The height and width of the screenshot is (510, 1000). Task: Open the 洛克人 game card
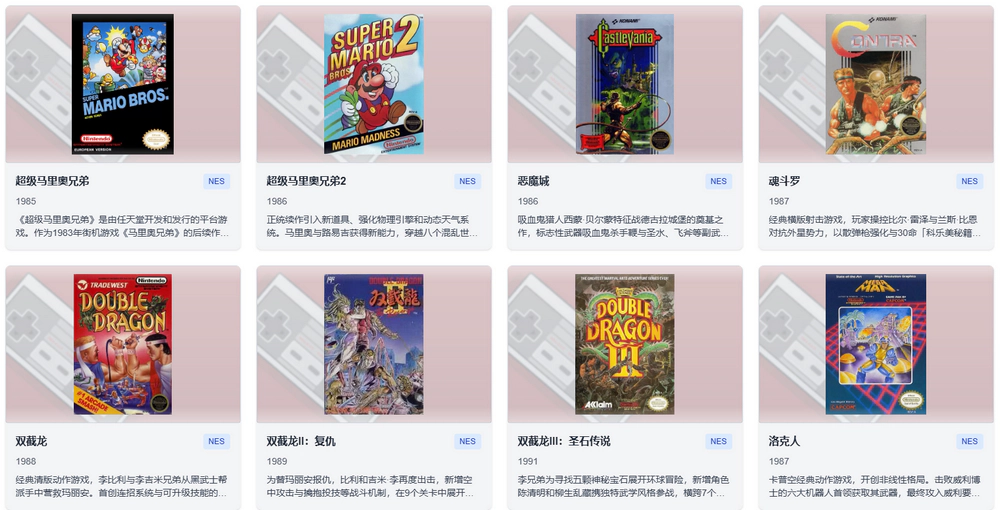[x=875, y=344]
